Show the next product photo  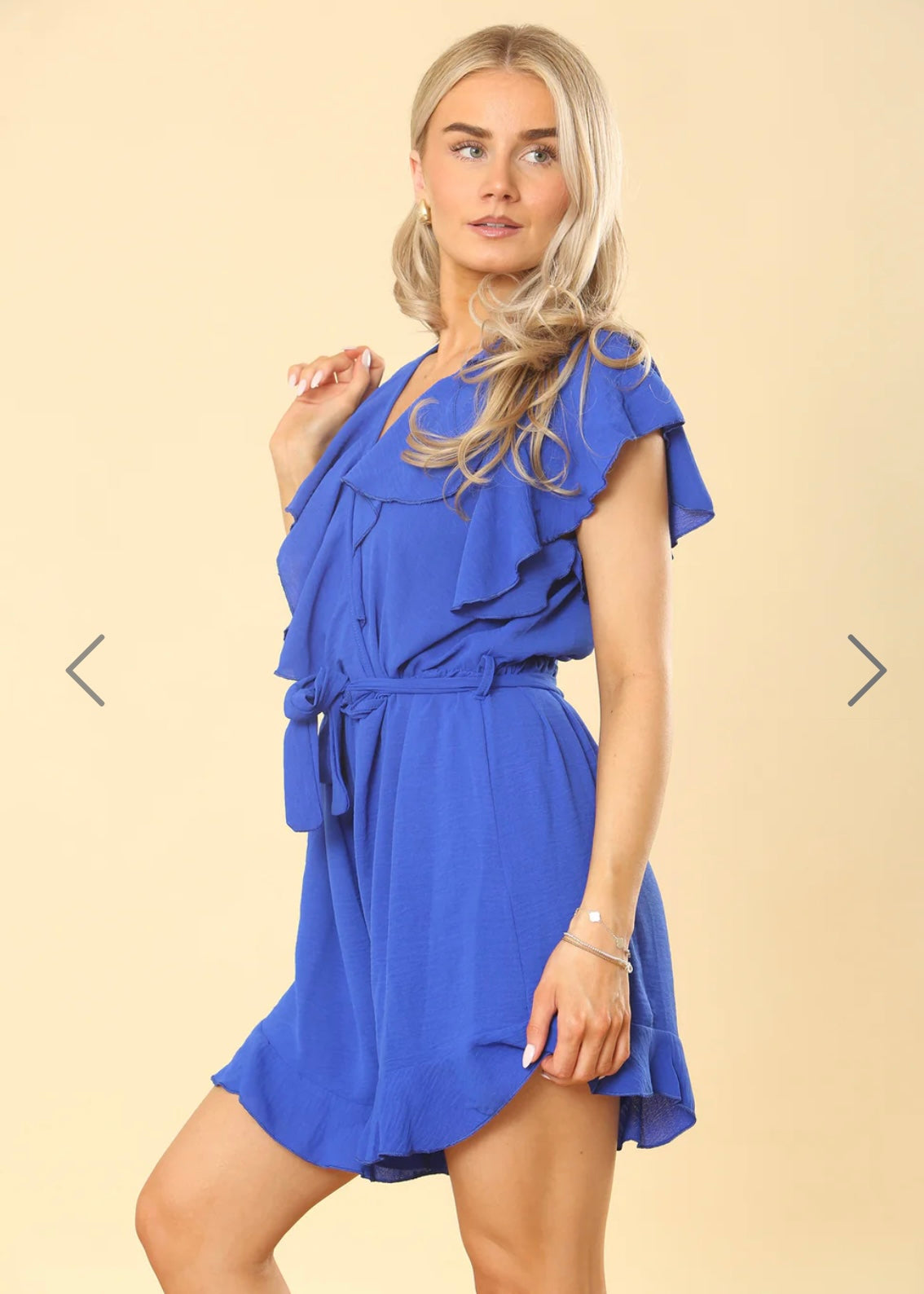[x=865, y=670]
